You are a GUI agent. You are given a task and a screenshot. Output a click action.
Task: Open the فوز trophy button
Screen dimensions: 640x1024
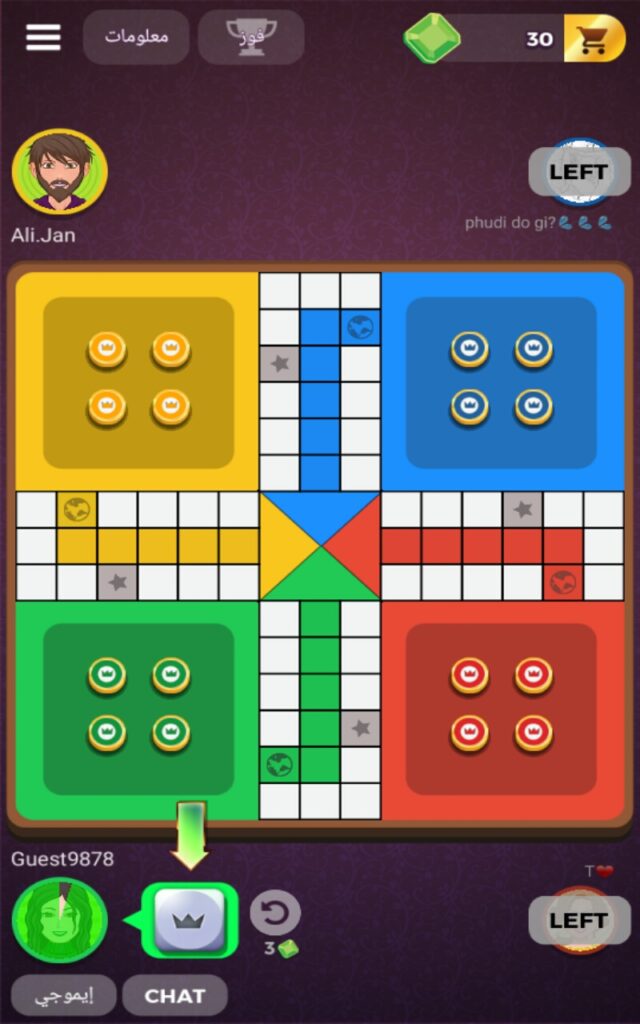pyautogui.click(x=251, y=38)
